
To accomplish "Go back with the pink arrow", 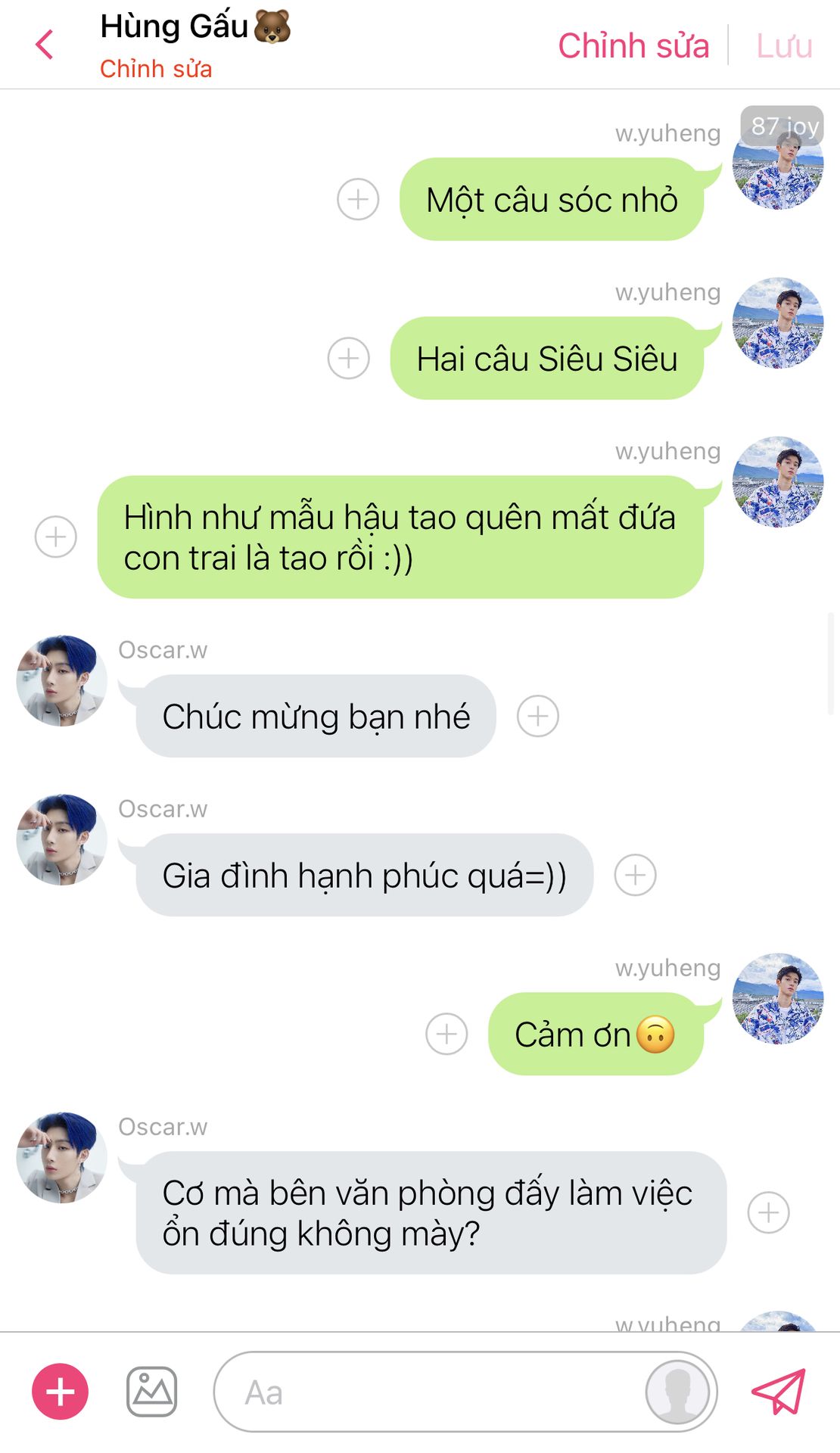I will coord(45,45).
